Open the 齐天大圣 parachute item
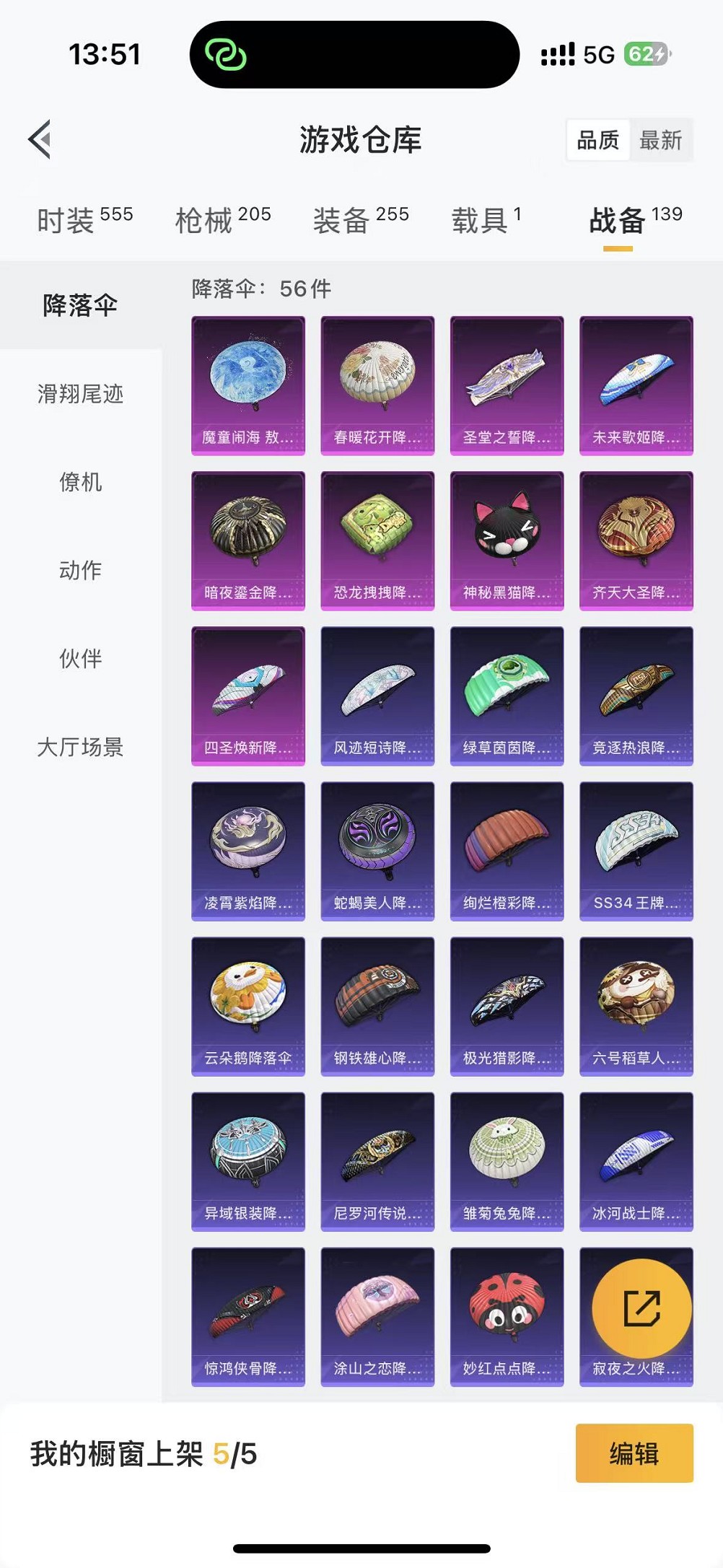 [x=636, y=540]
